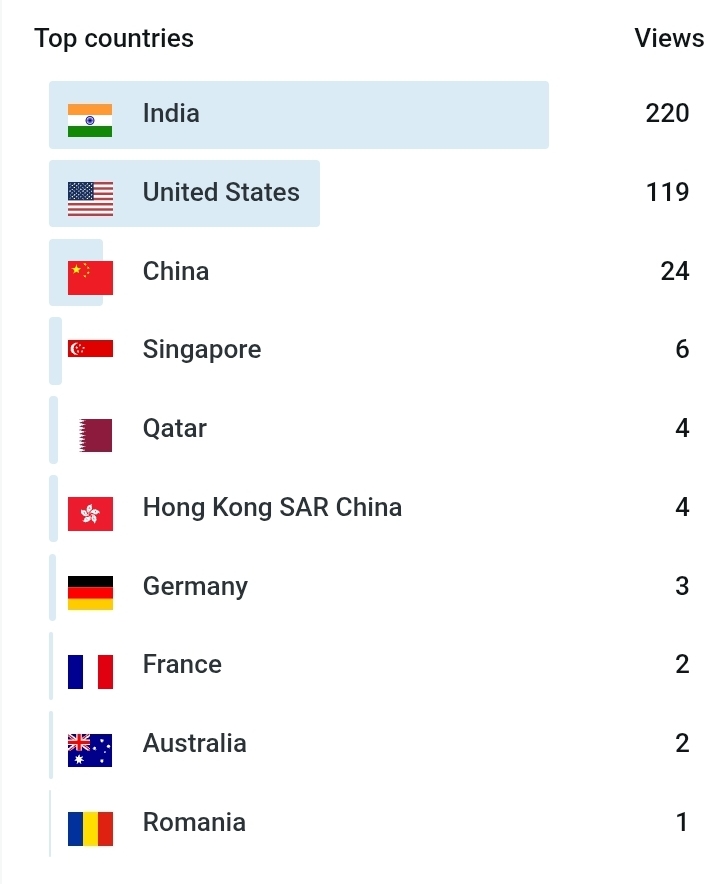The width and height of the screenshot is (720, 884).
Task: Tap the Singapore country row
Action: tap(369, 351)
